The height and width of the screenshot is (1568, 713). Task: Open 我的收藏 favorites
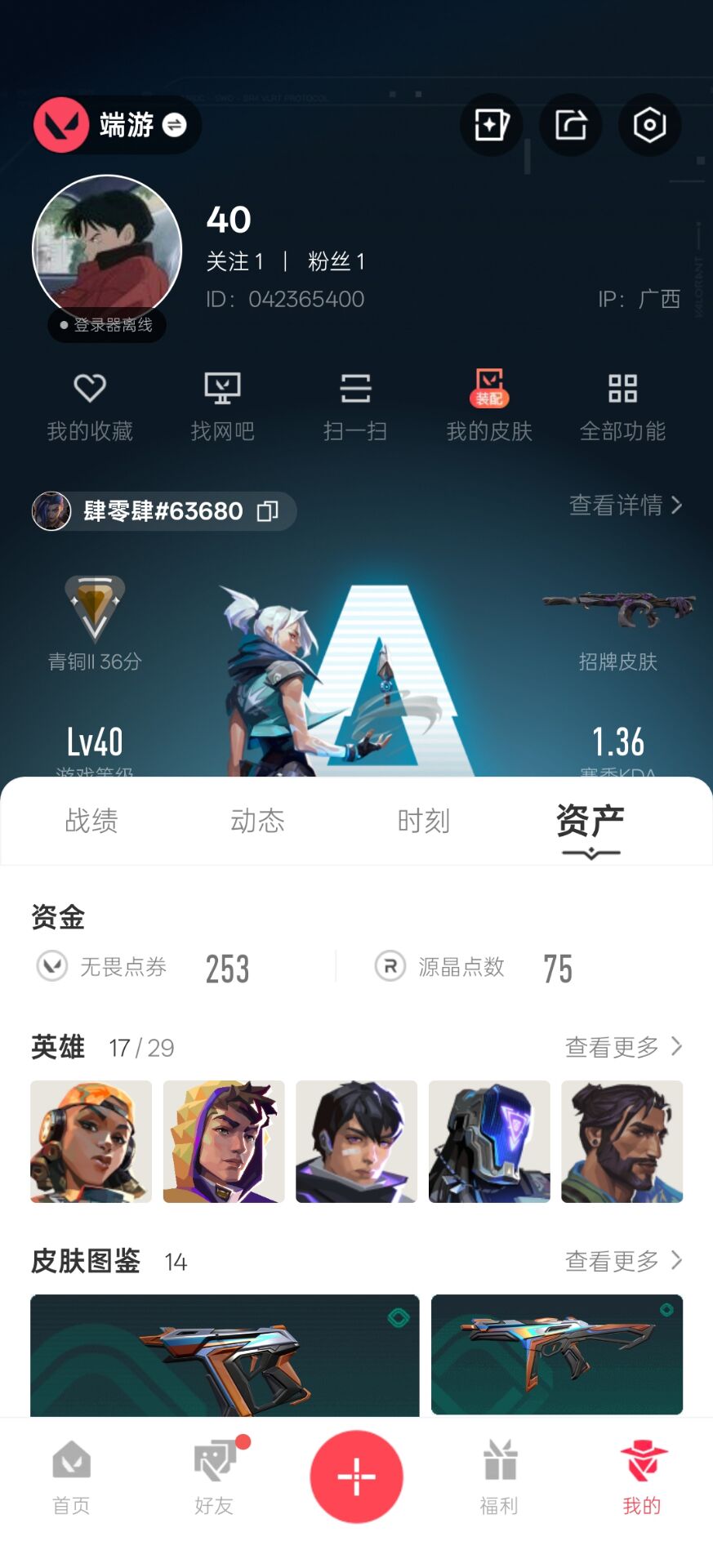(x=90, y=406)
